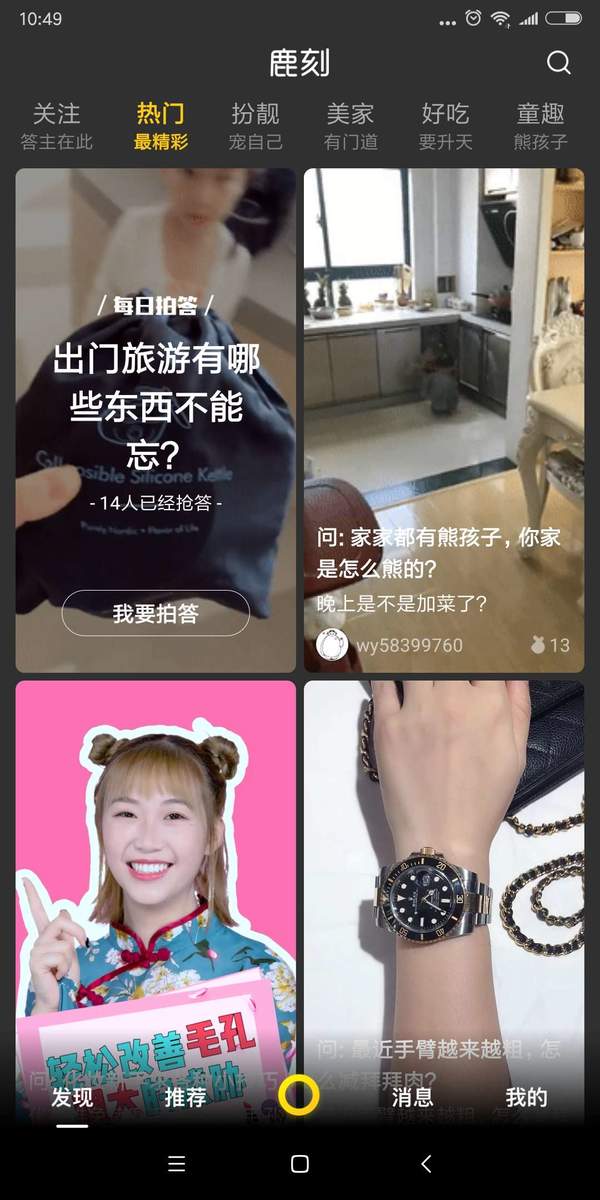This screenshot has width=600, height=1200.
Task: Open the 美家 tab
Action: pos(350,126)
